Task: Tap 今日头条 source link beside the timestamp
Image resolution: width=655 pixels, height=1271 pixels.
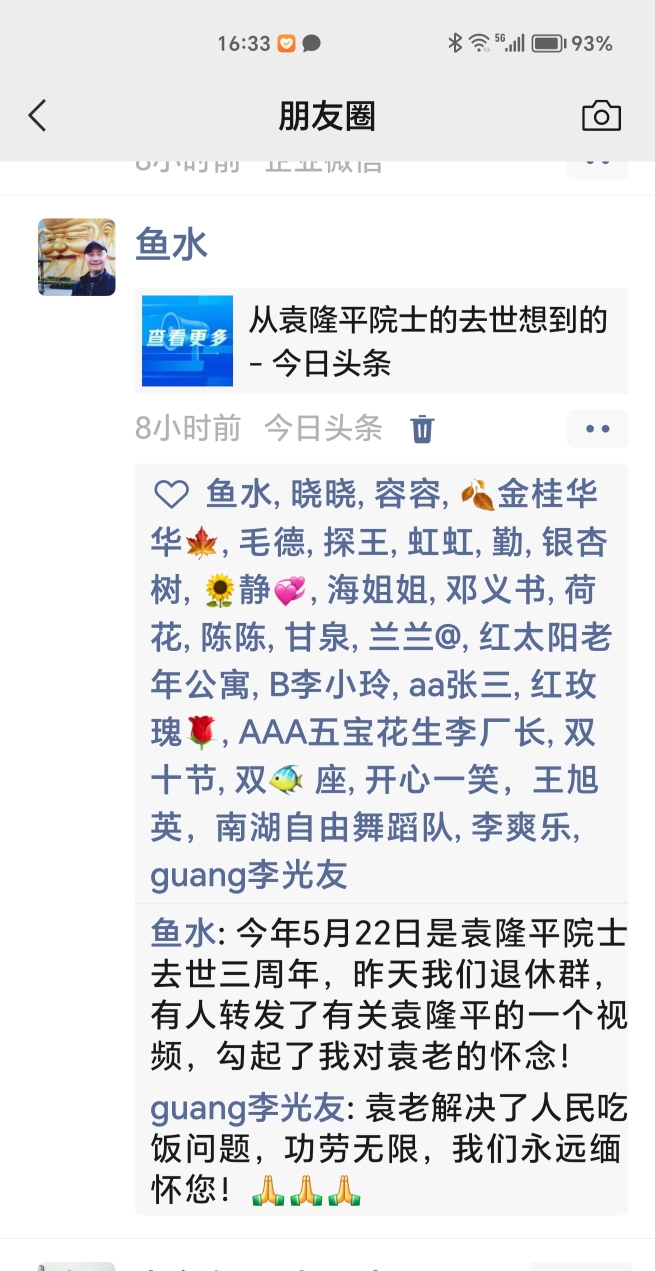Action: pos(322,429)
